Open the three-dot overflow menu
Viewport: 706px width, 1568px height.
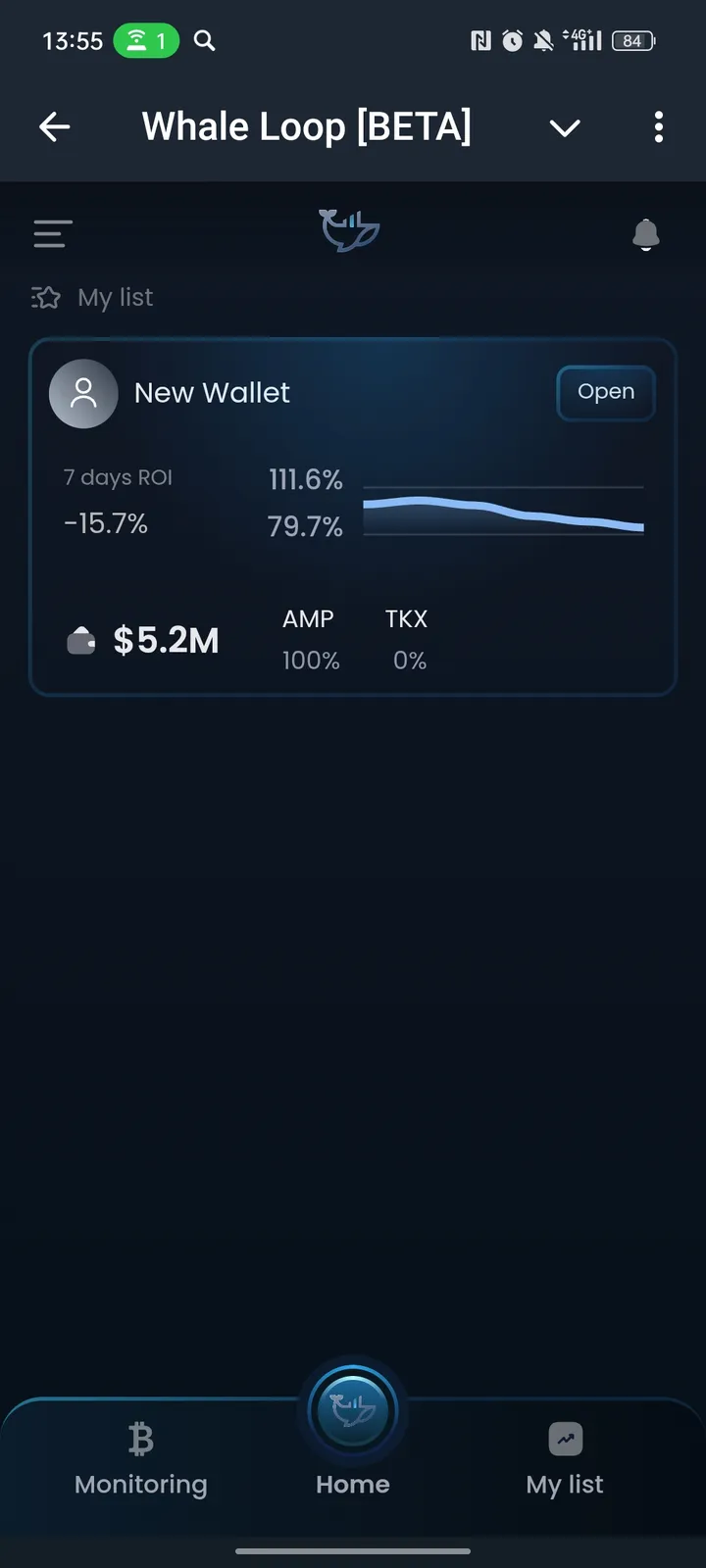(x=658, y=127)
